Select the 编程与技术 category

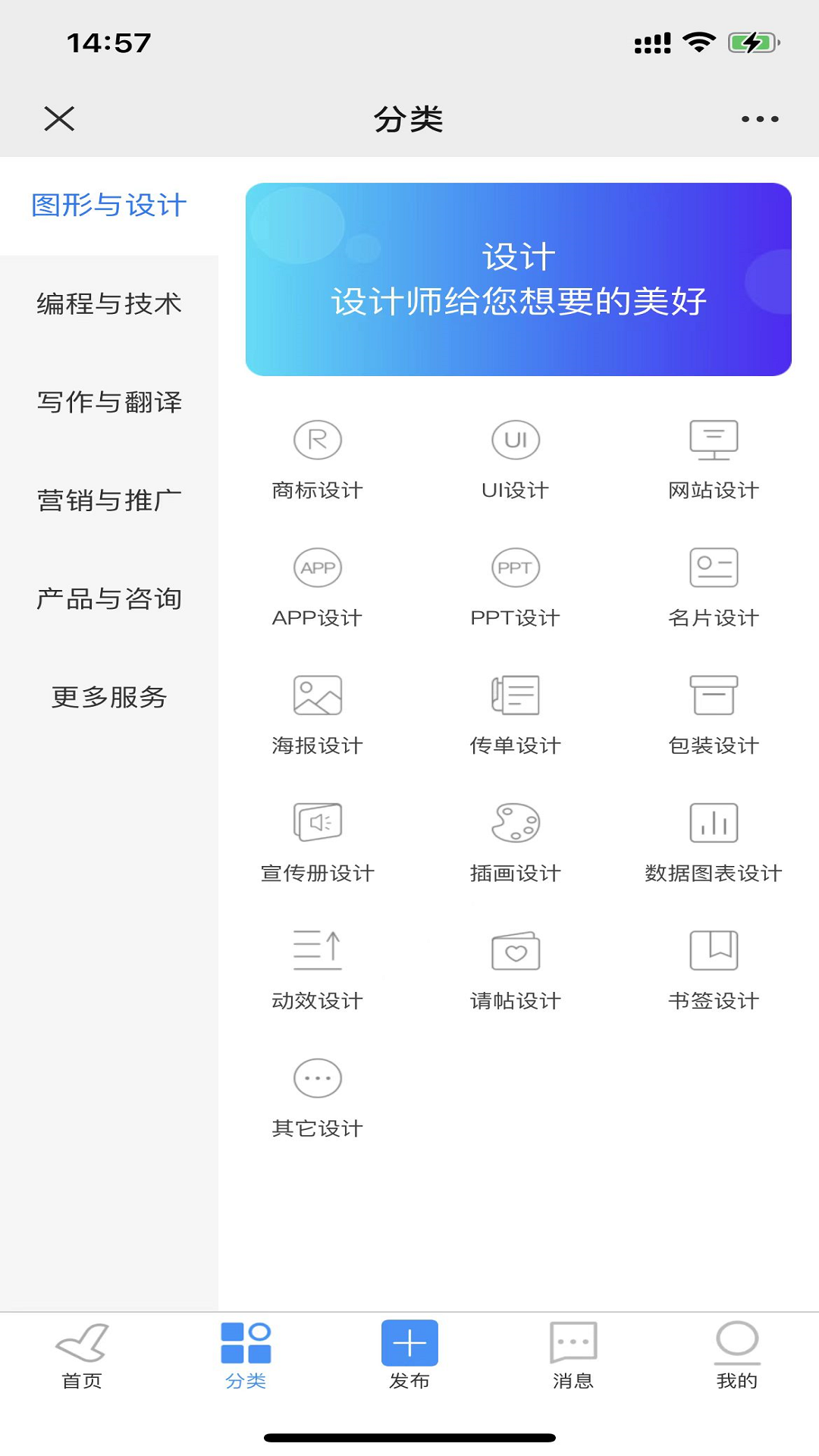tap(109, 304)
